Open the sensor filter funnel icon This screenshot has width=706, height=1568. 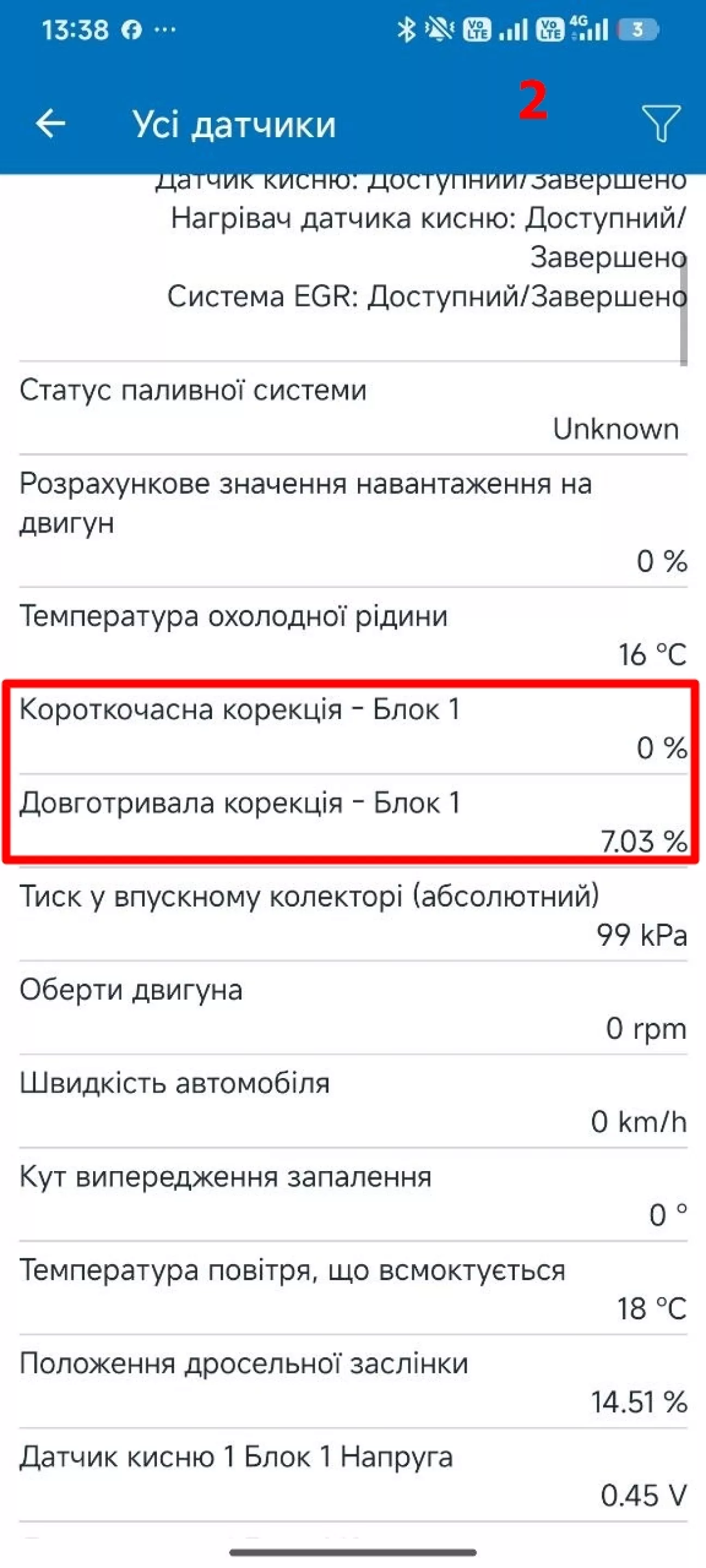coord(660,123)
